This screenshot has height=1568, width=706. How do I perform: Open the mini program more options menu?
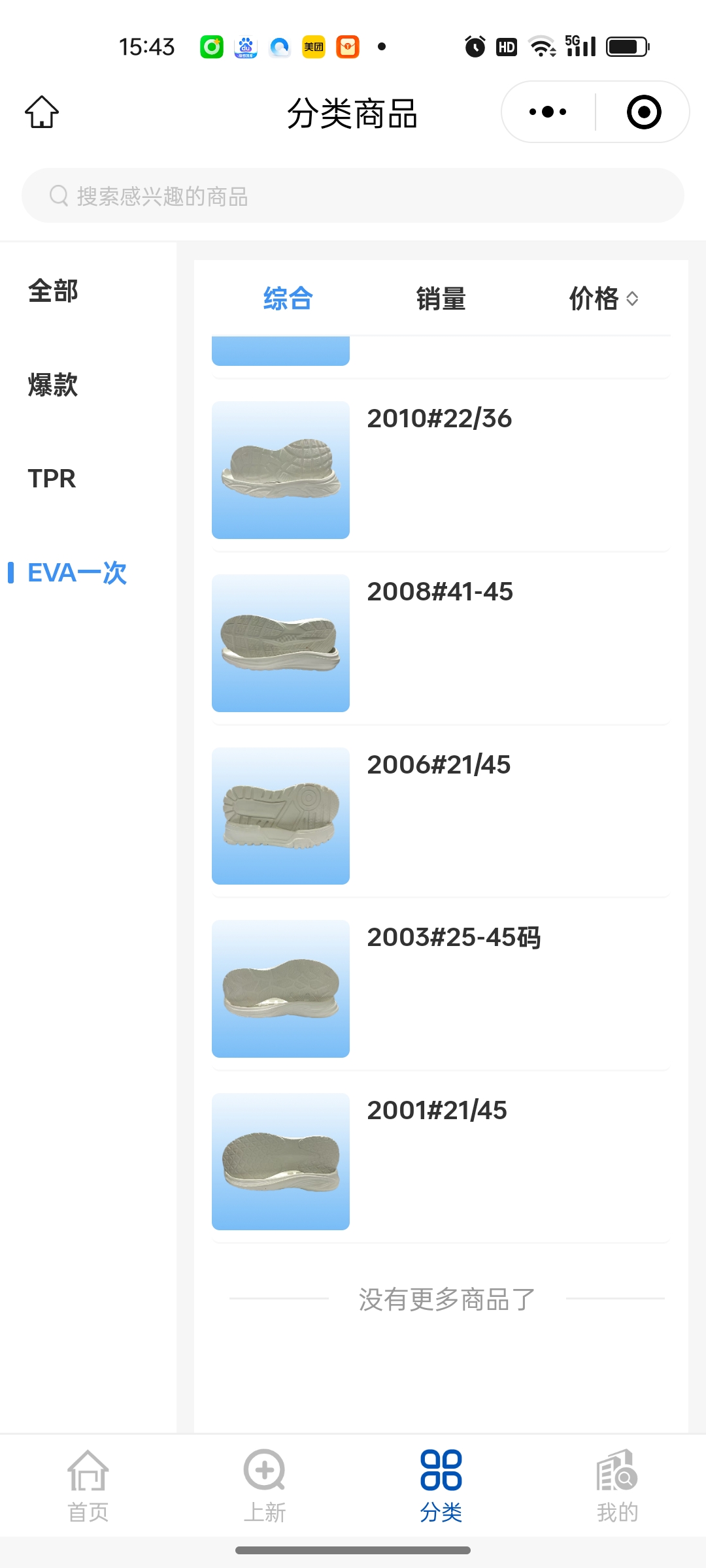pyautogui.click(x=548, y=112)
